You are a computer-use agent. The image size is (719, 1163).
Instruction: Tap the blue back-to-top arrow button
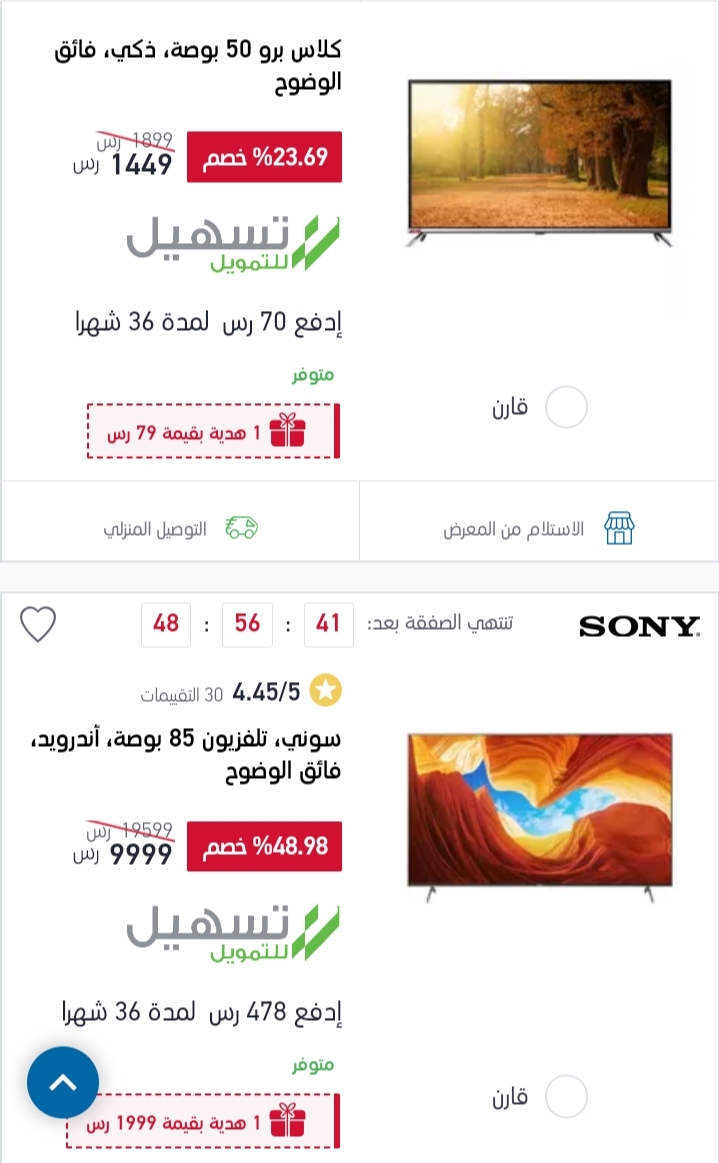point(63,1083)
